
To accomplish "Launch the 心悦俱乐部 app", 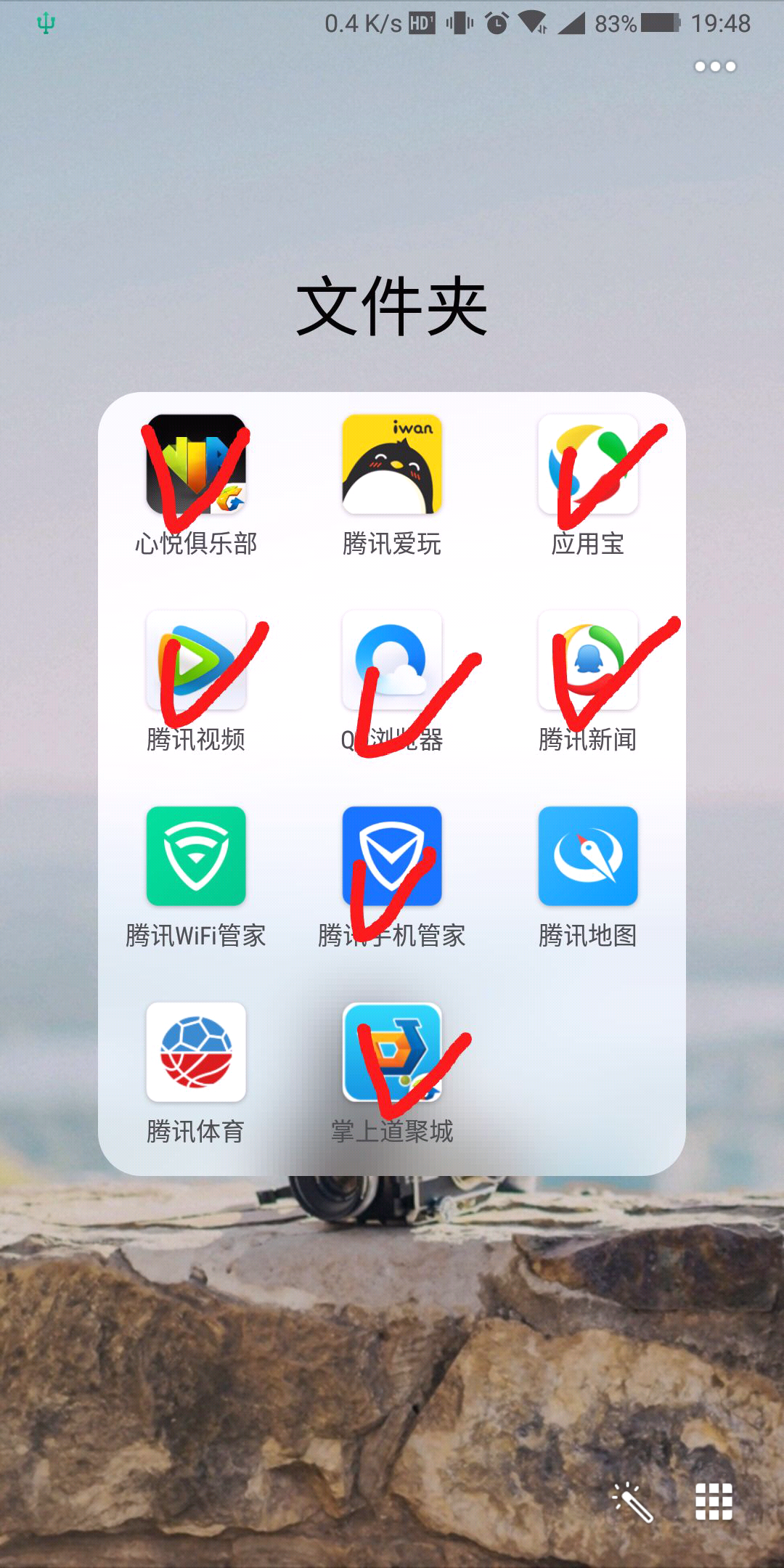I will [196, 465].
